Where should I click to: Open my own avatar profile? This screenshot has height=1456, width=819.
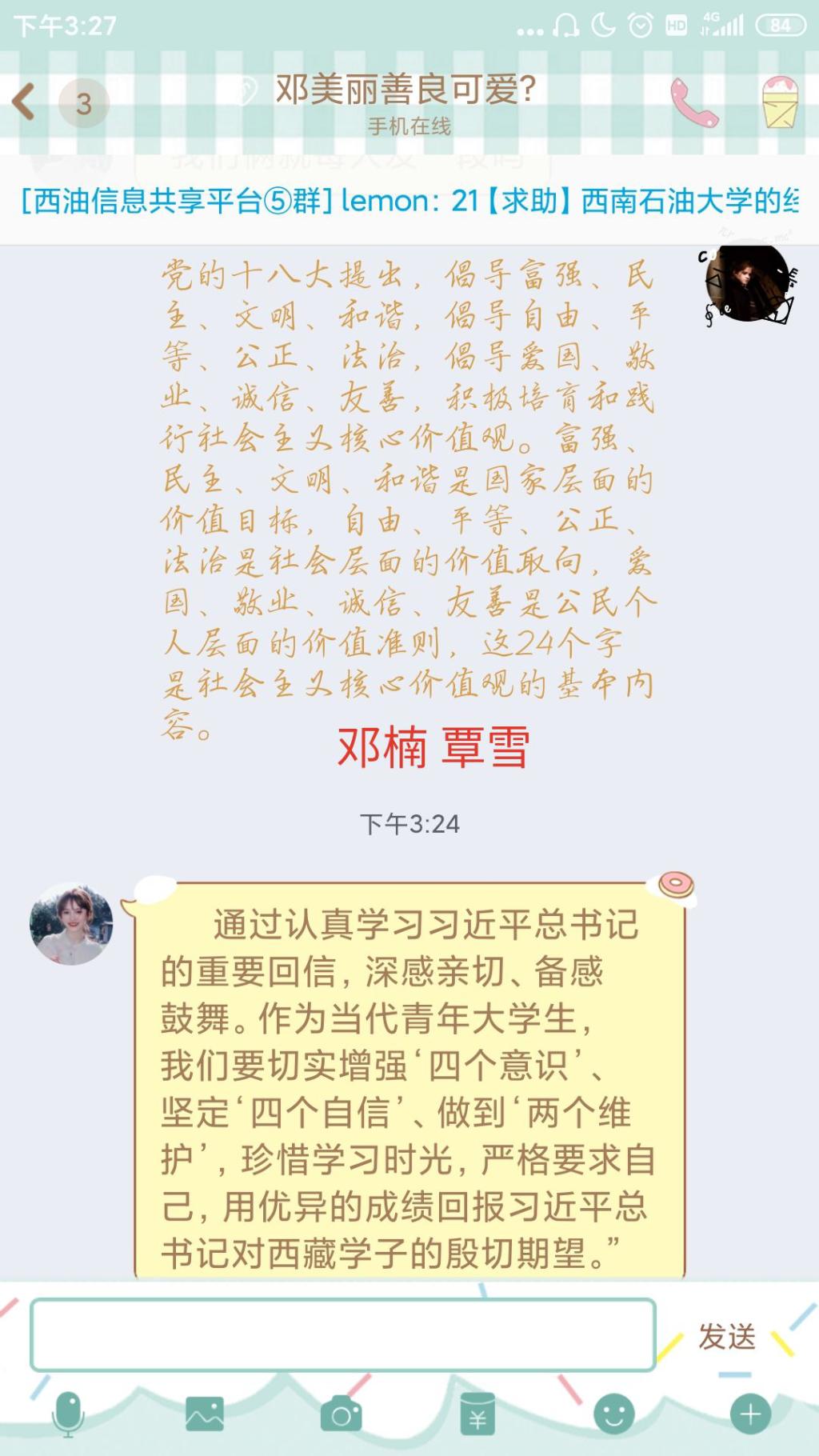(x=747, y=282)
